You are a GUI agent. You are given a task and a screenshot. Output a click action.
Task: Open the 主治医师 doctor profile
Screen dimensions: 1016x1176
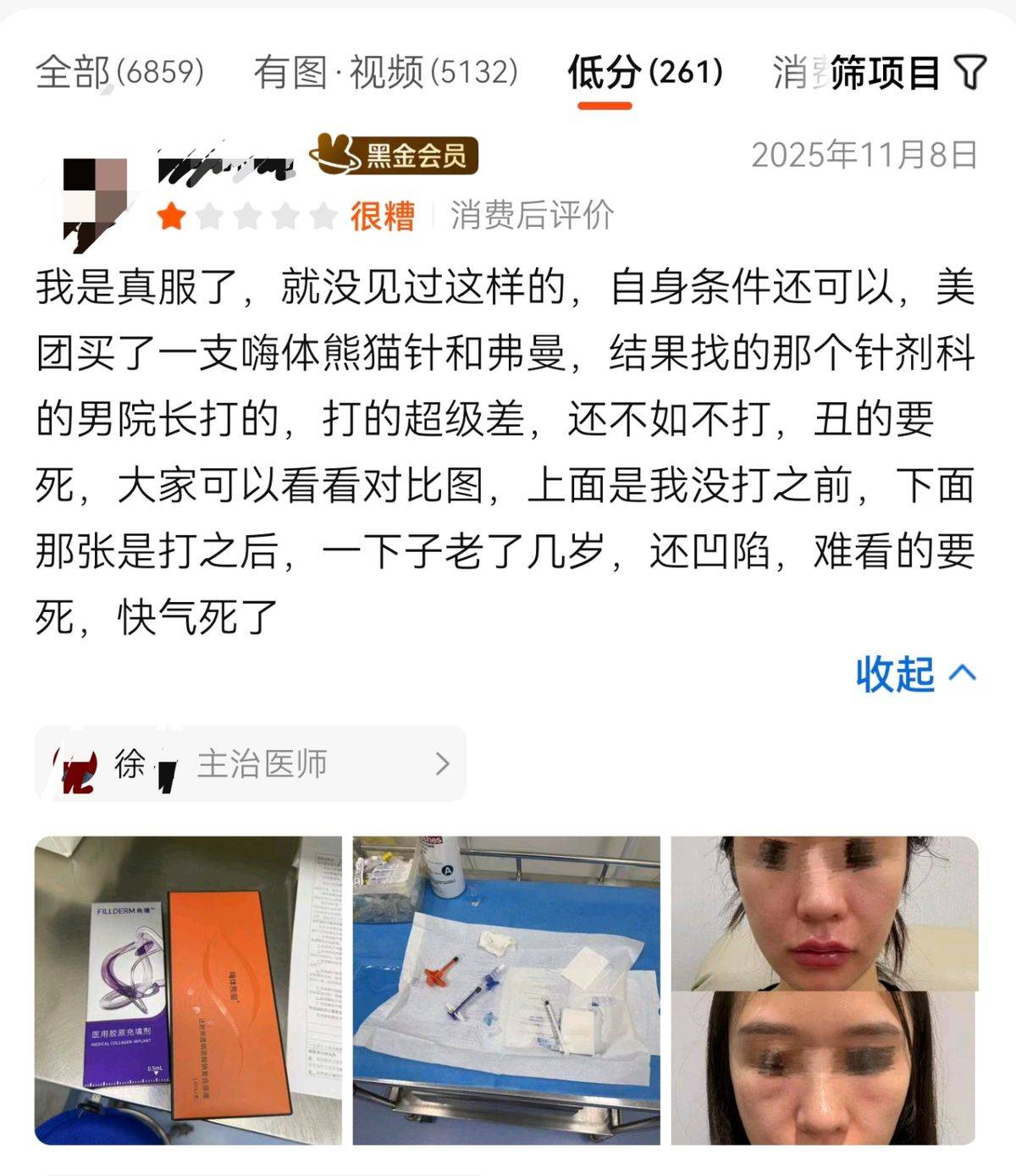tap(251, 764)
